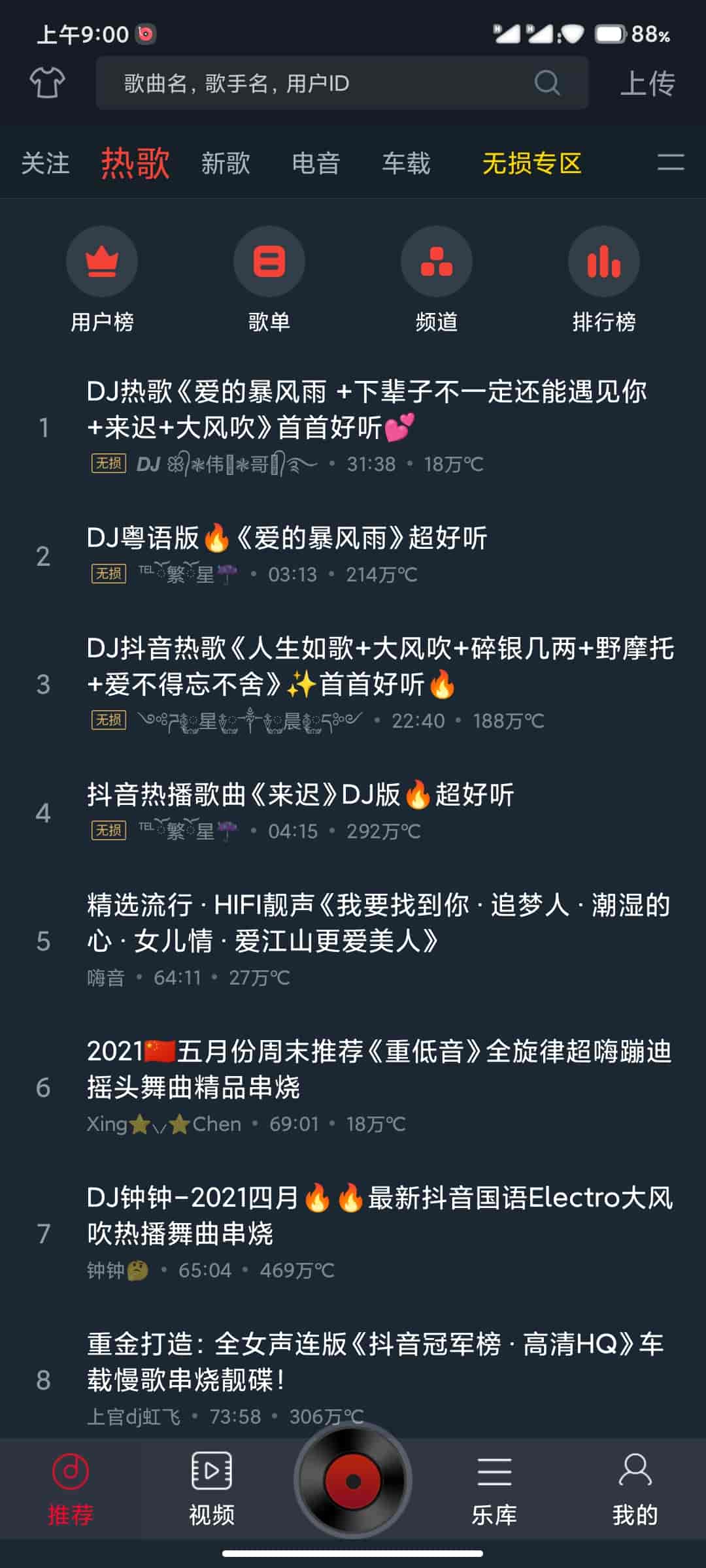706x1568 pixels.
Task: Play song 4 《来迟》DJ版
Action: 353,812
